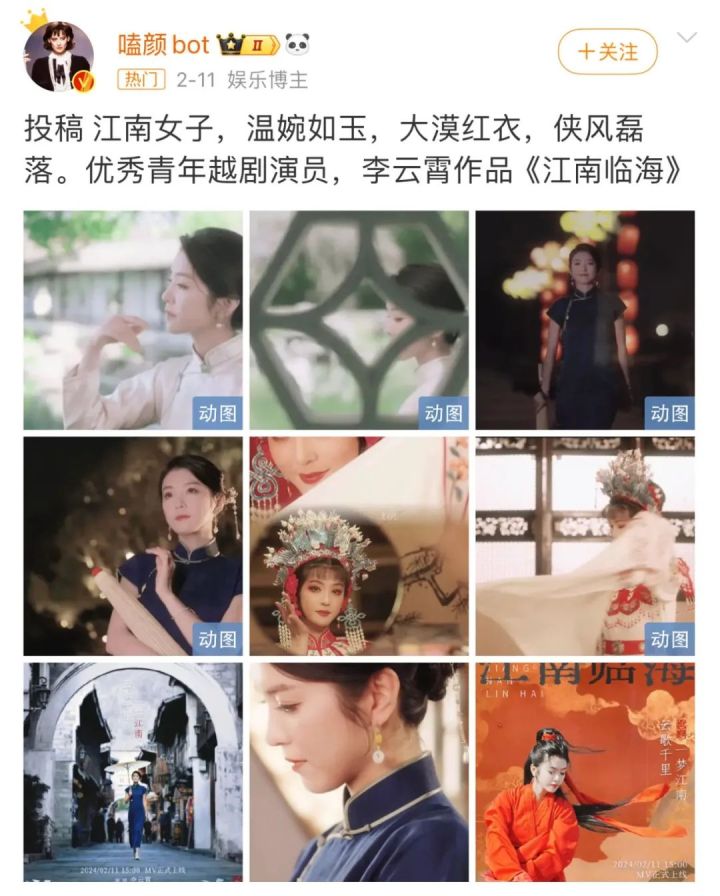The height and width of the screenshot is (896, 720).
Task: View the stone arch old town poster
Action: [133, 772]
